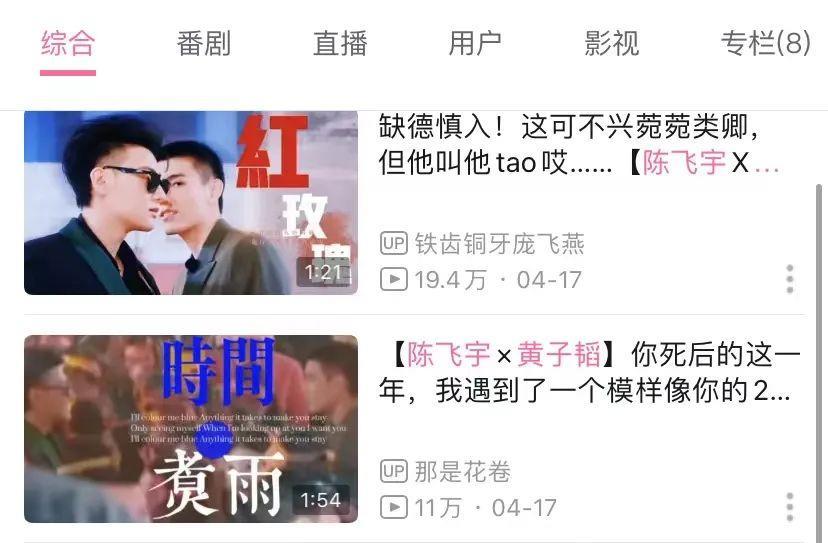
Task: Play the 時間煮雨 video thumbnail
Action: [191, 428]
